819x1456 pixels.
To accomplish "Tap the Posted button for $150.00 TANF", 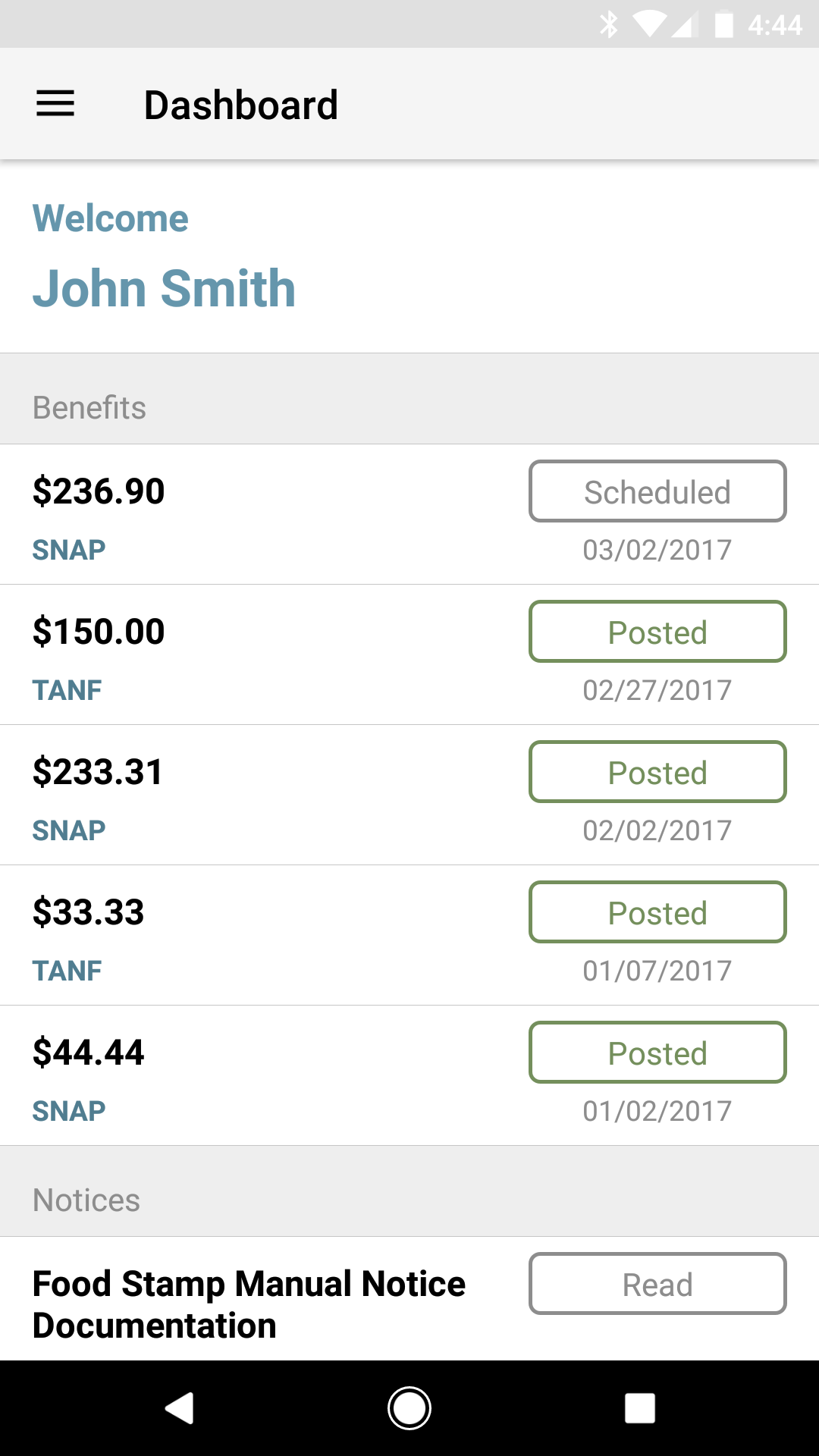I will click(x=657, y=632).
